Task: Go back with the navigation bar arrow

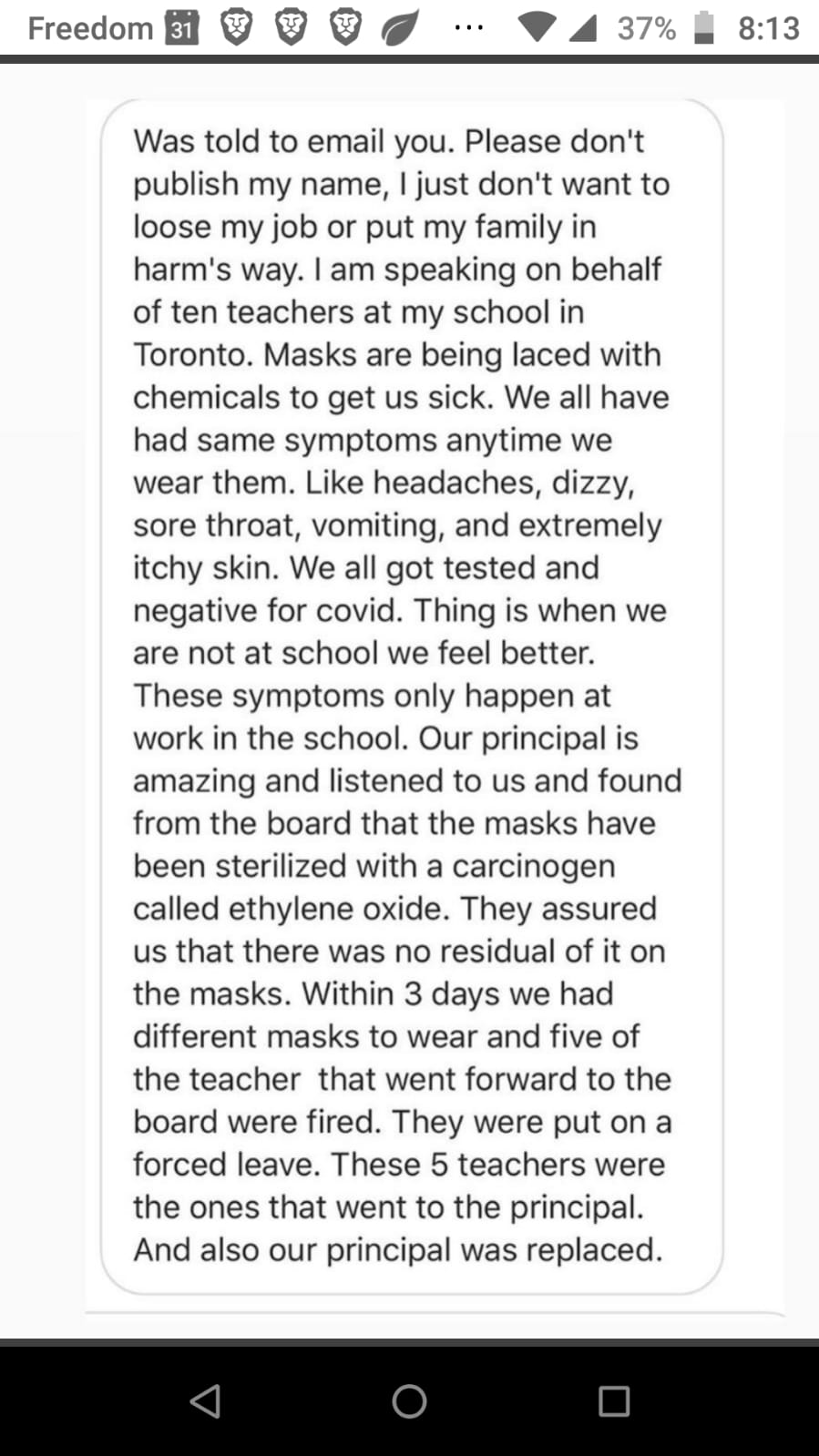Action: 205,1400
